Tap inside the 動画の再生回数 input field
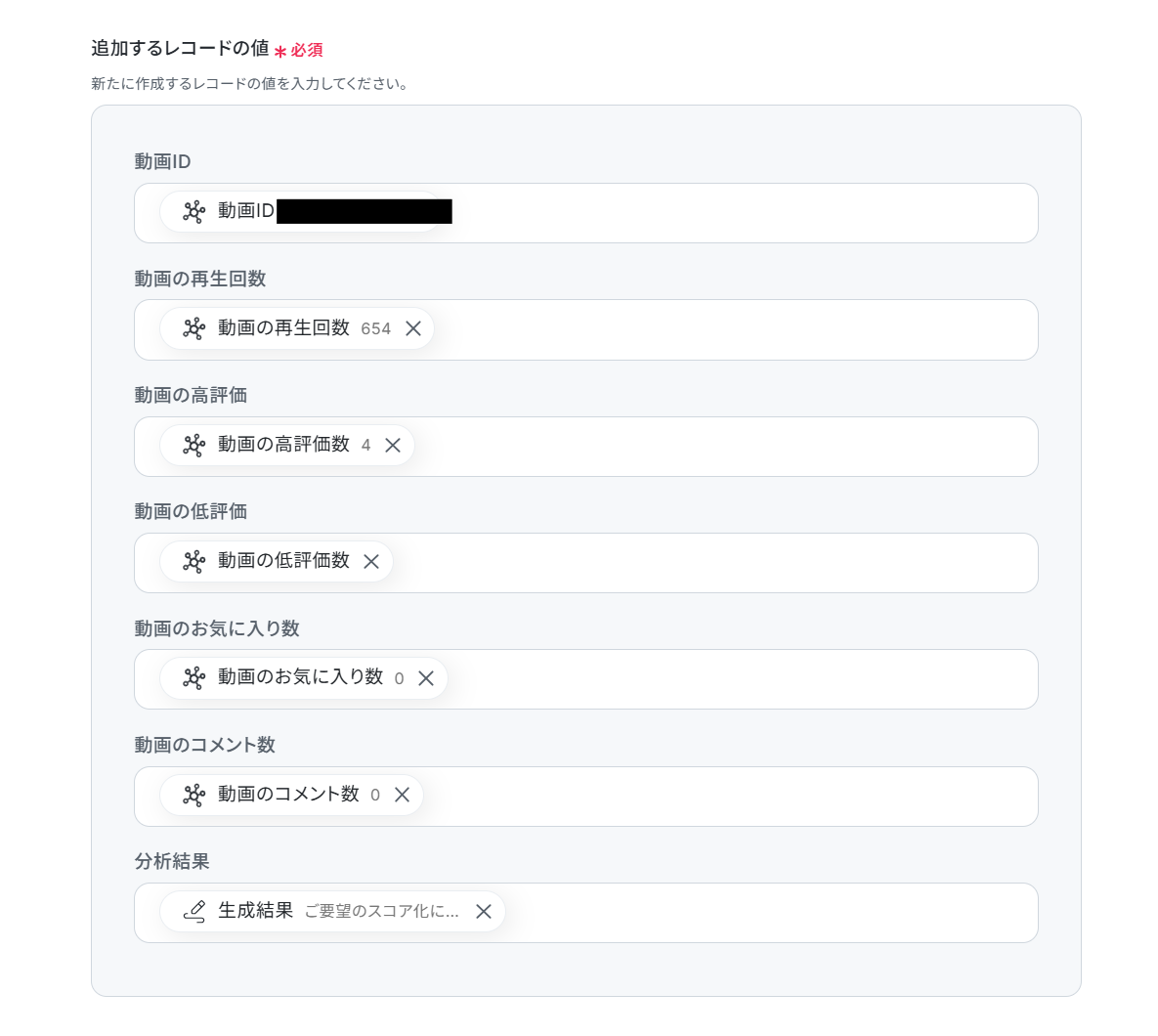The height and width of the screenshot is (1036, 1158). (x=733, y=330)
